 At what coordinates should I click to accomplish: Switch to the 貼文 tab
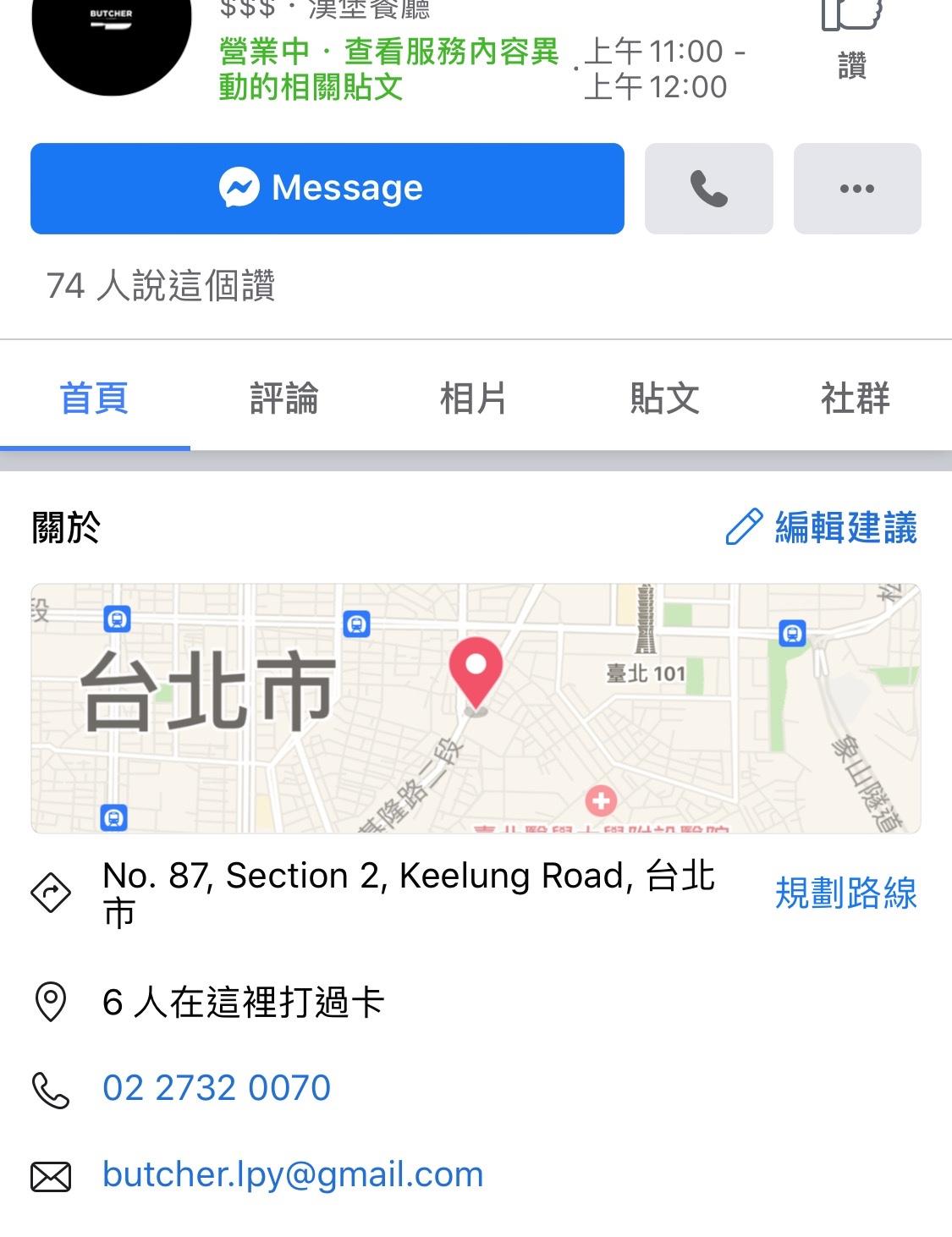[x=664, y=399]
